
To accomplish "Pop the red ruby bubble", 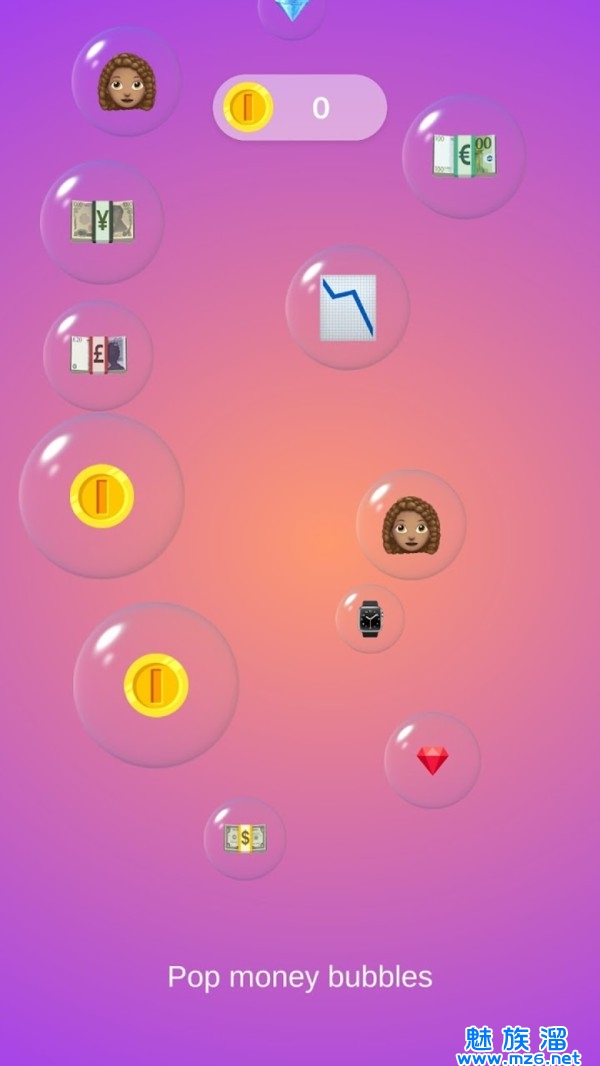I will click(432, 760).
